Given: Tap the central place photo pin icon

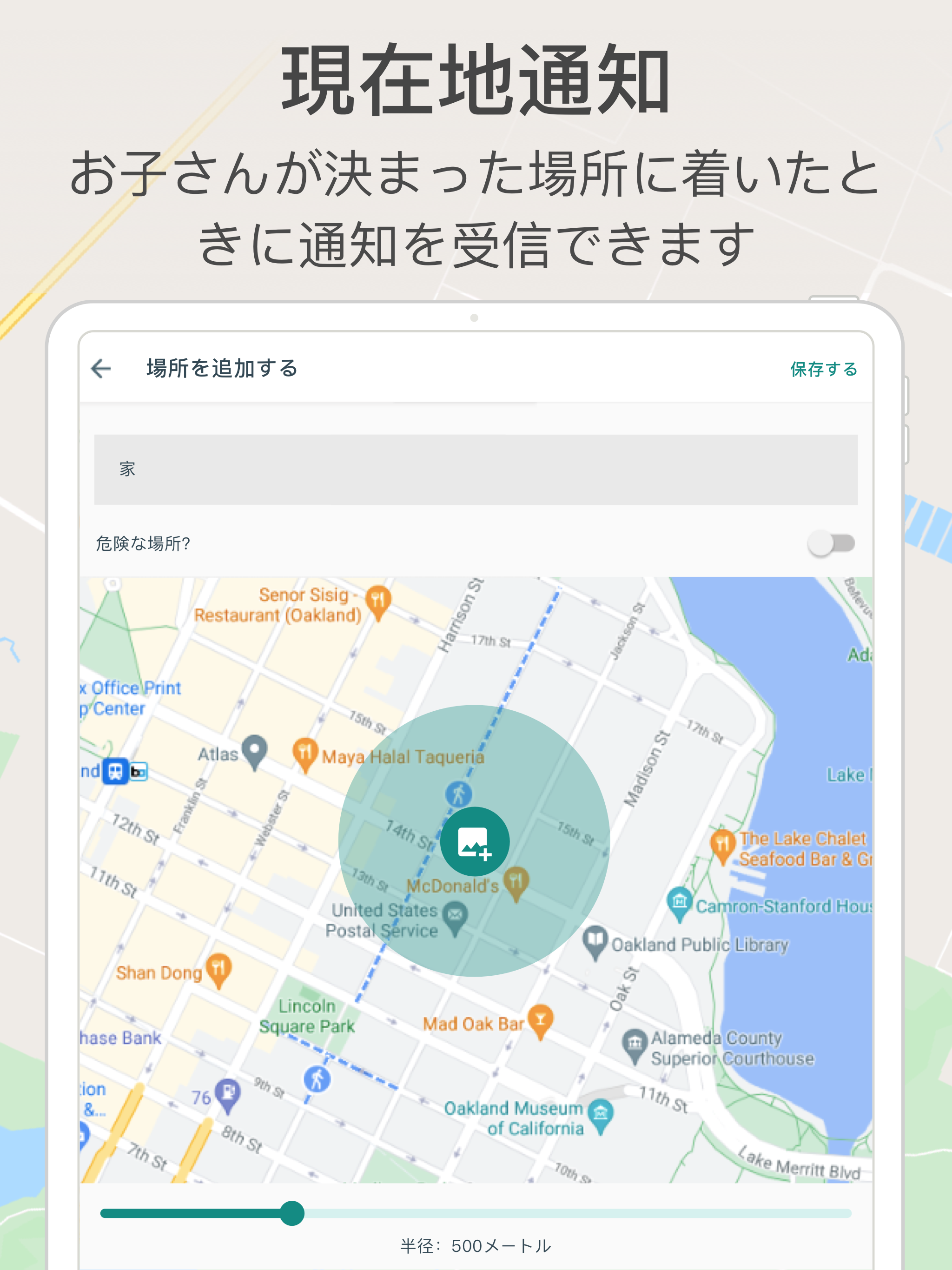Looking at the screenshot, I should (x=474, y=842).
